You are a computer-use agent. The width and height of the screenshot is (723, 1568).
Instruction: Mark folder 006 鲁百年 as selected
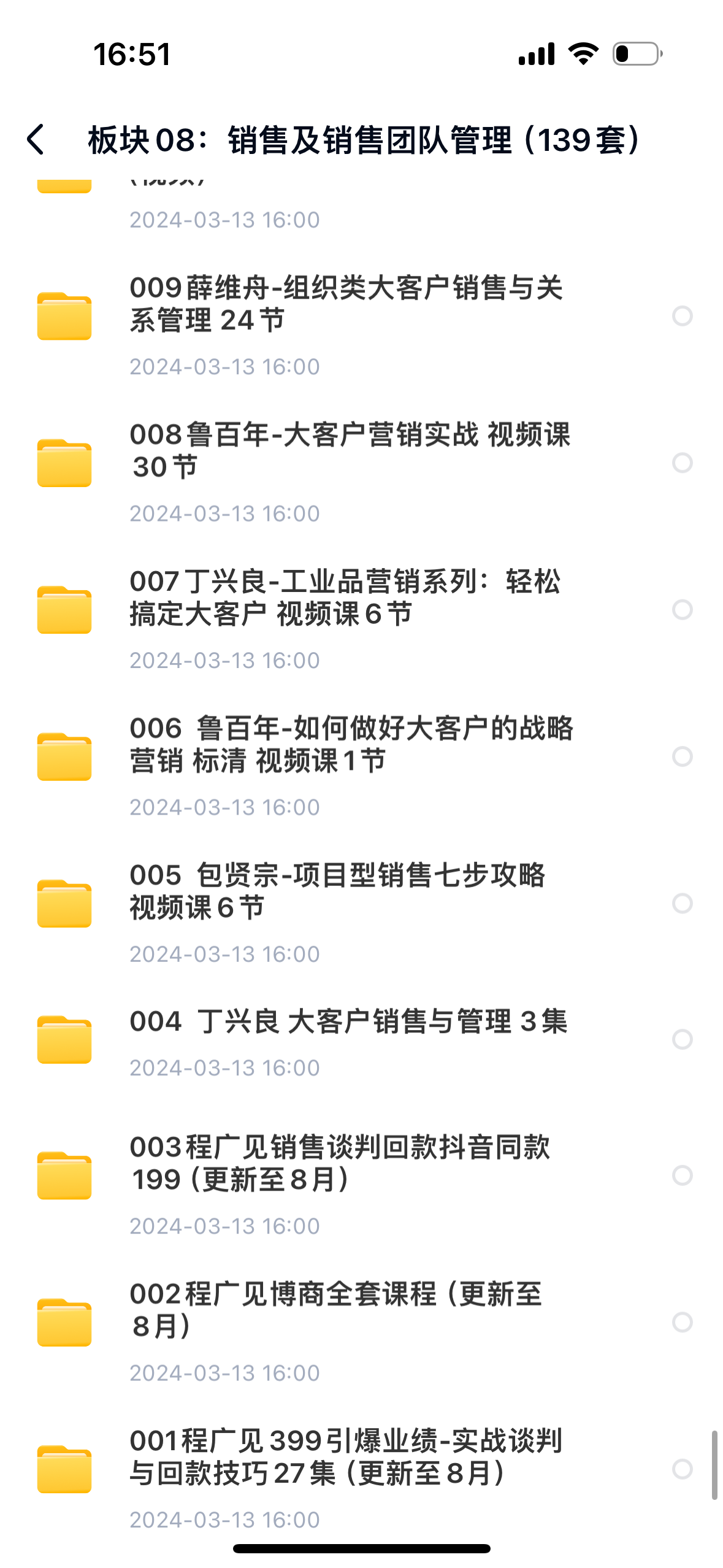pyautogui.click(x=682, y=756)
